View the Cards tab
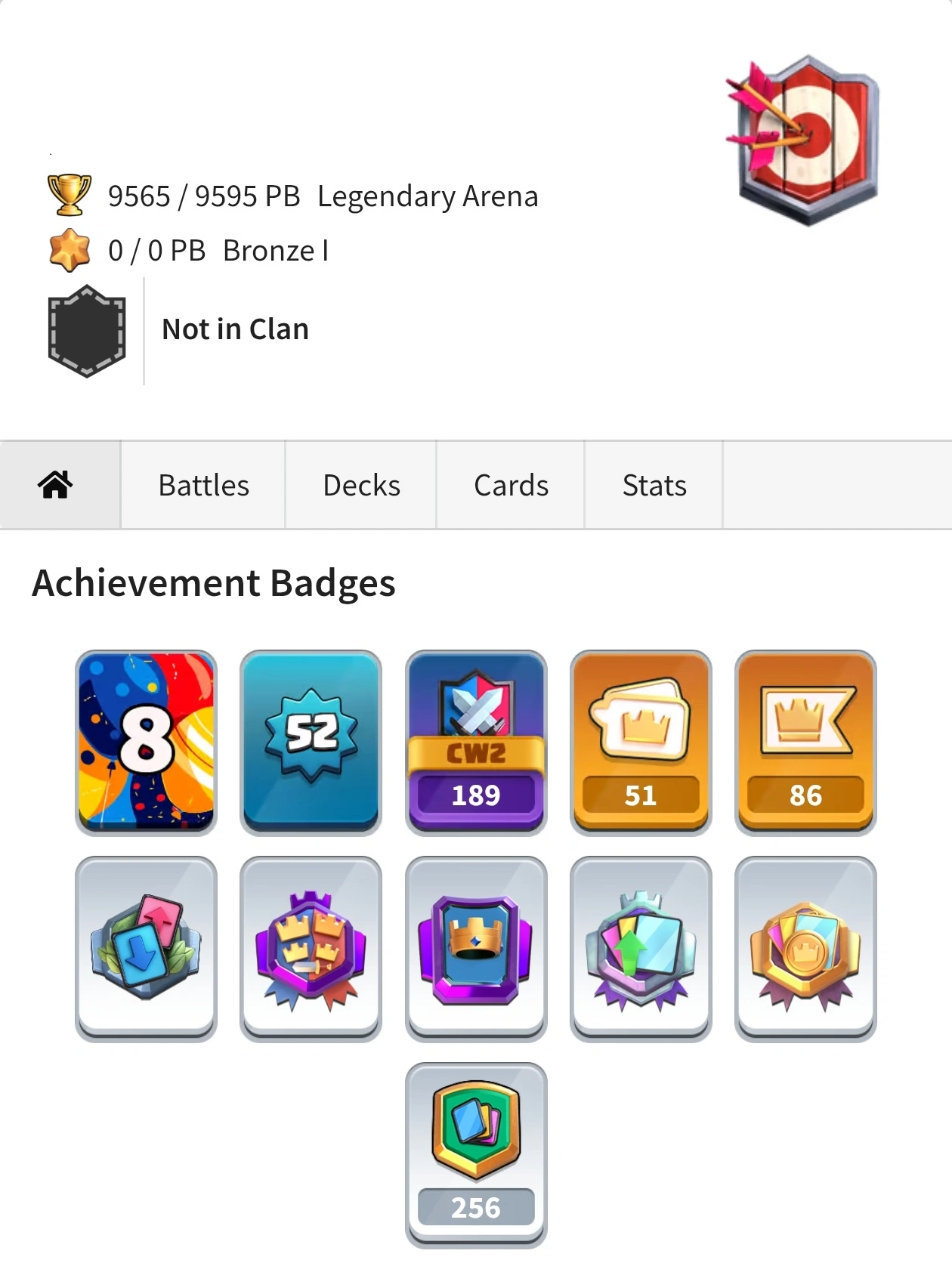The image size is (952, 1266). click(x=511, y=485)
